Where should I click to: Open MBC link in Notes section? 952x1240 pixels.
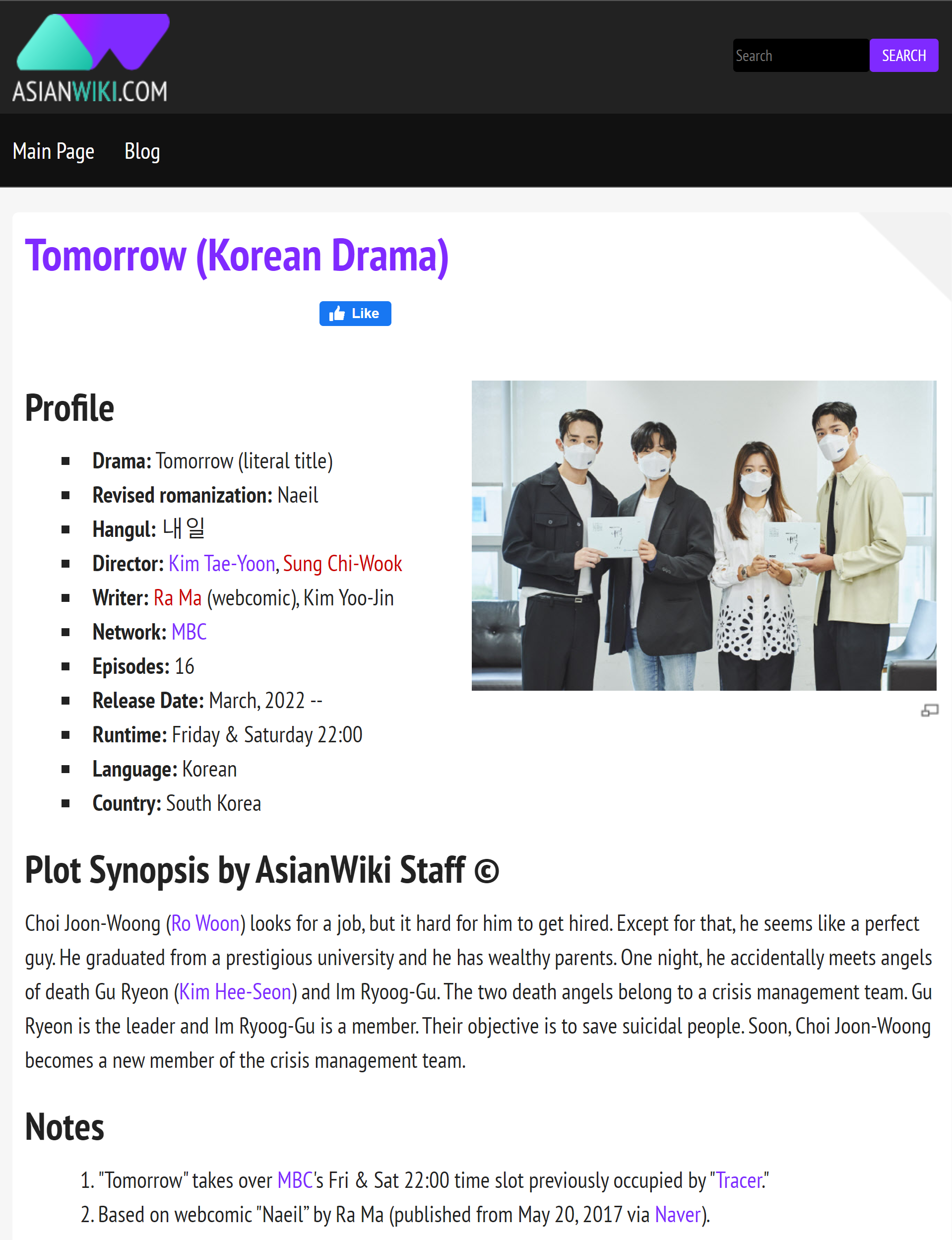coord(295,1180)
